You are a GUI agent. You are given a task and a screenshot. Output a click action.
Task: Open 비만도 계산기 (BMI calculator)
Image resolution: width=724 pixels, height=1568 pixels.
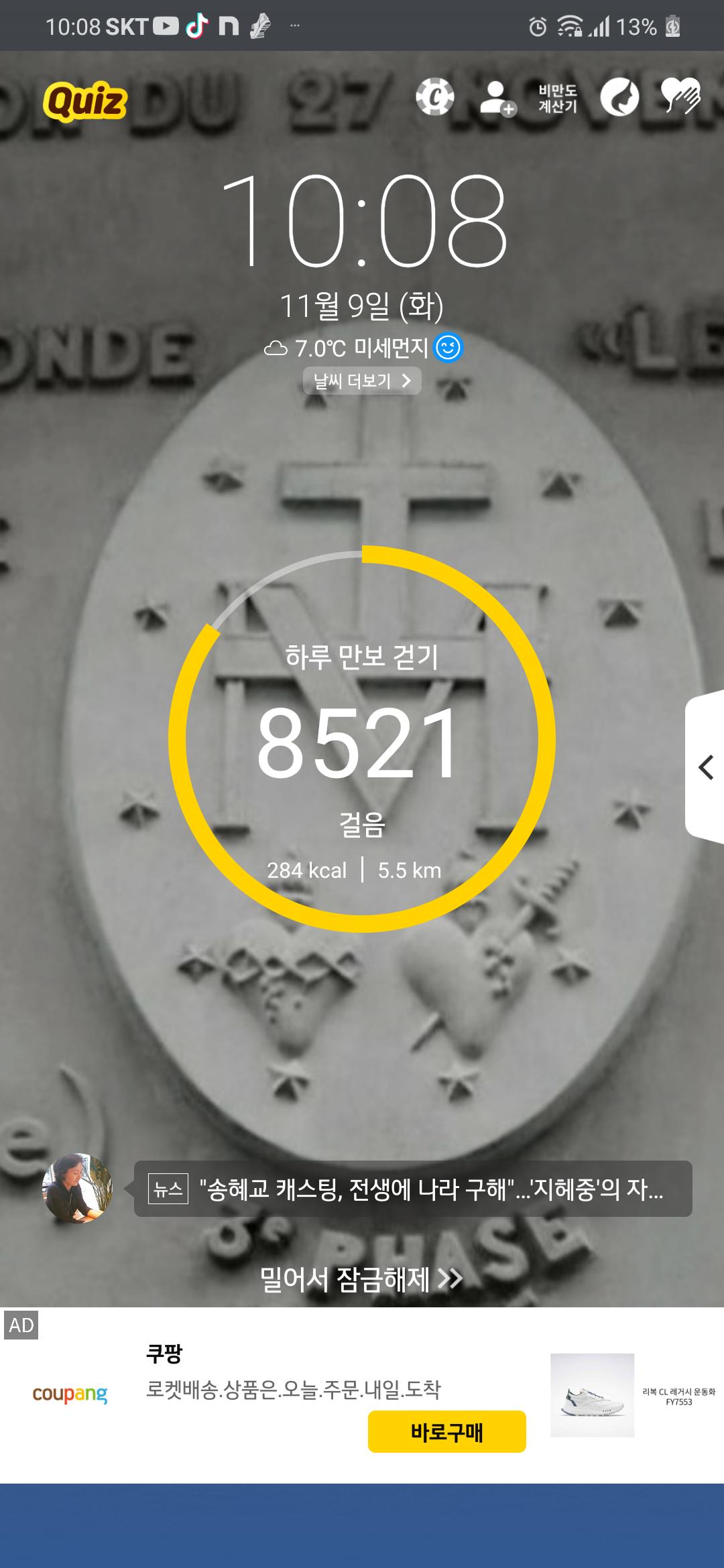pos(558,99)
